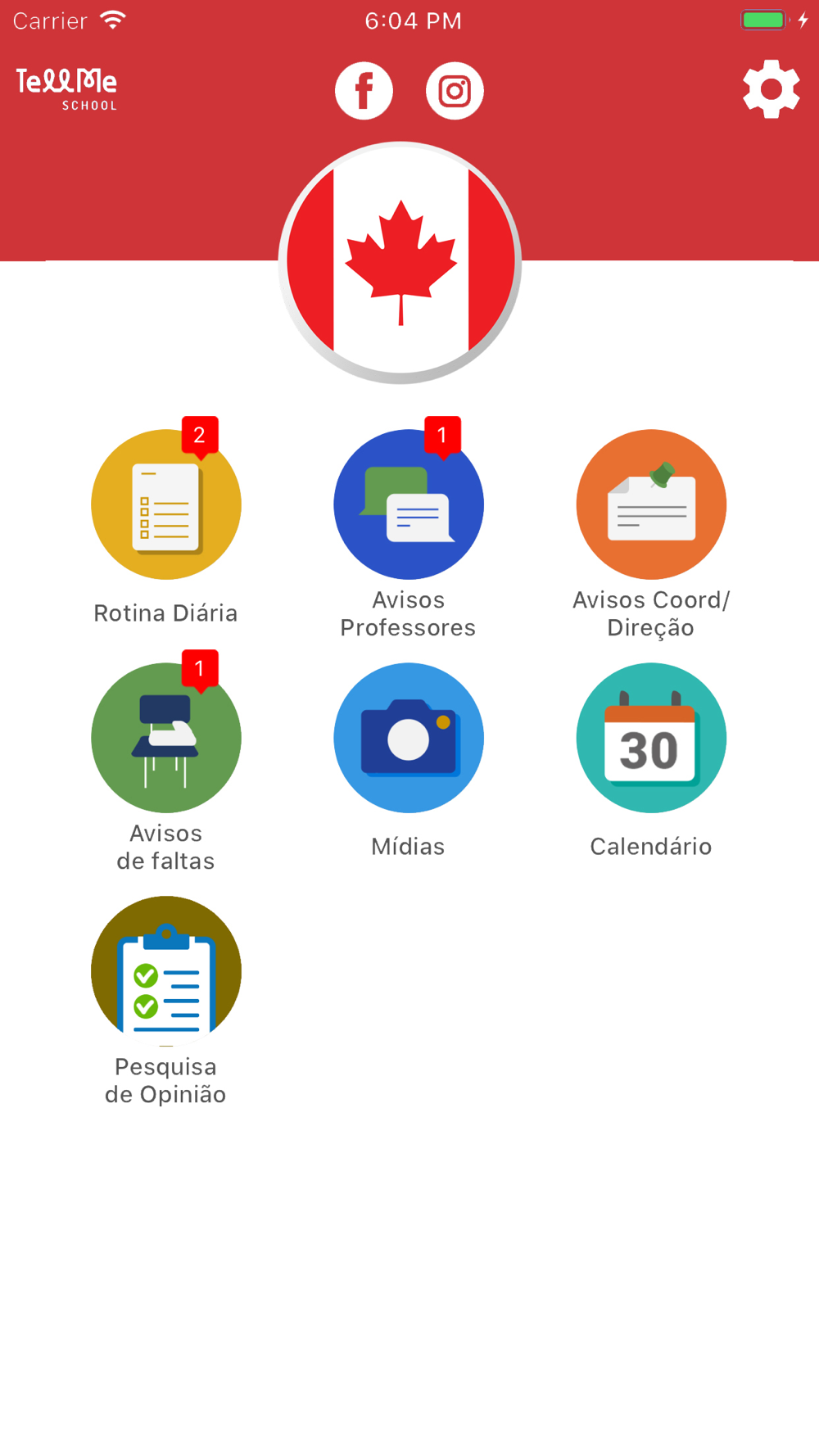Viewport: 819px width, 1456px height.
Task: Tap the Canada flag profile picture
Action: click(x=400, y=262)
